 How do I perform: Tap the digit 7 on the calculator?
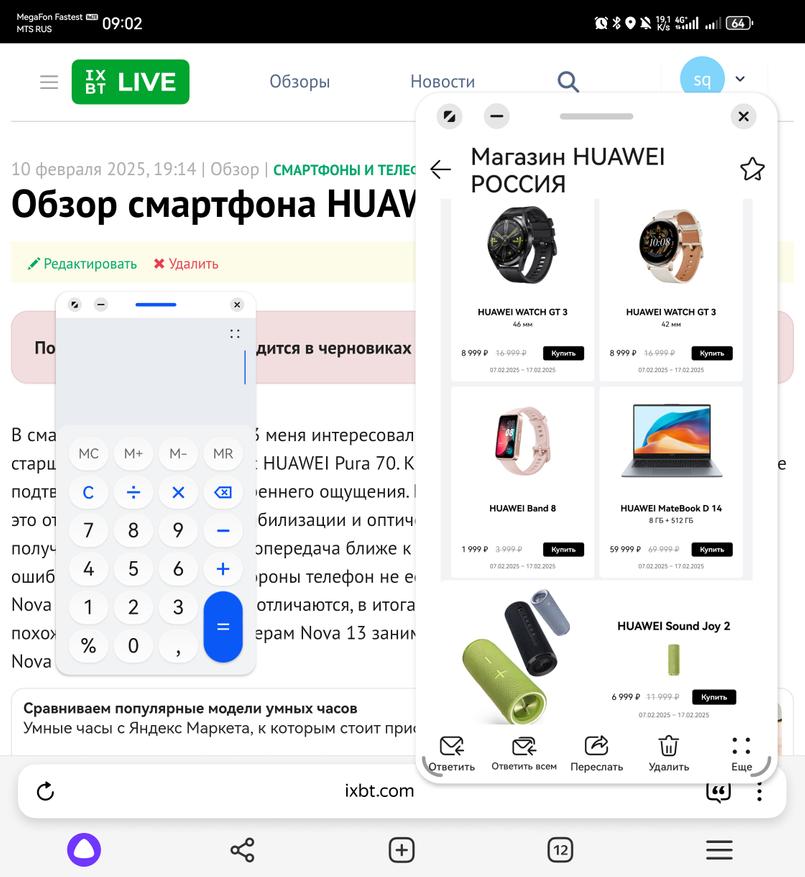click(88, 531)
